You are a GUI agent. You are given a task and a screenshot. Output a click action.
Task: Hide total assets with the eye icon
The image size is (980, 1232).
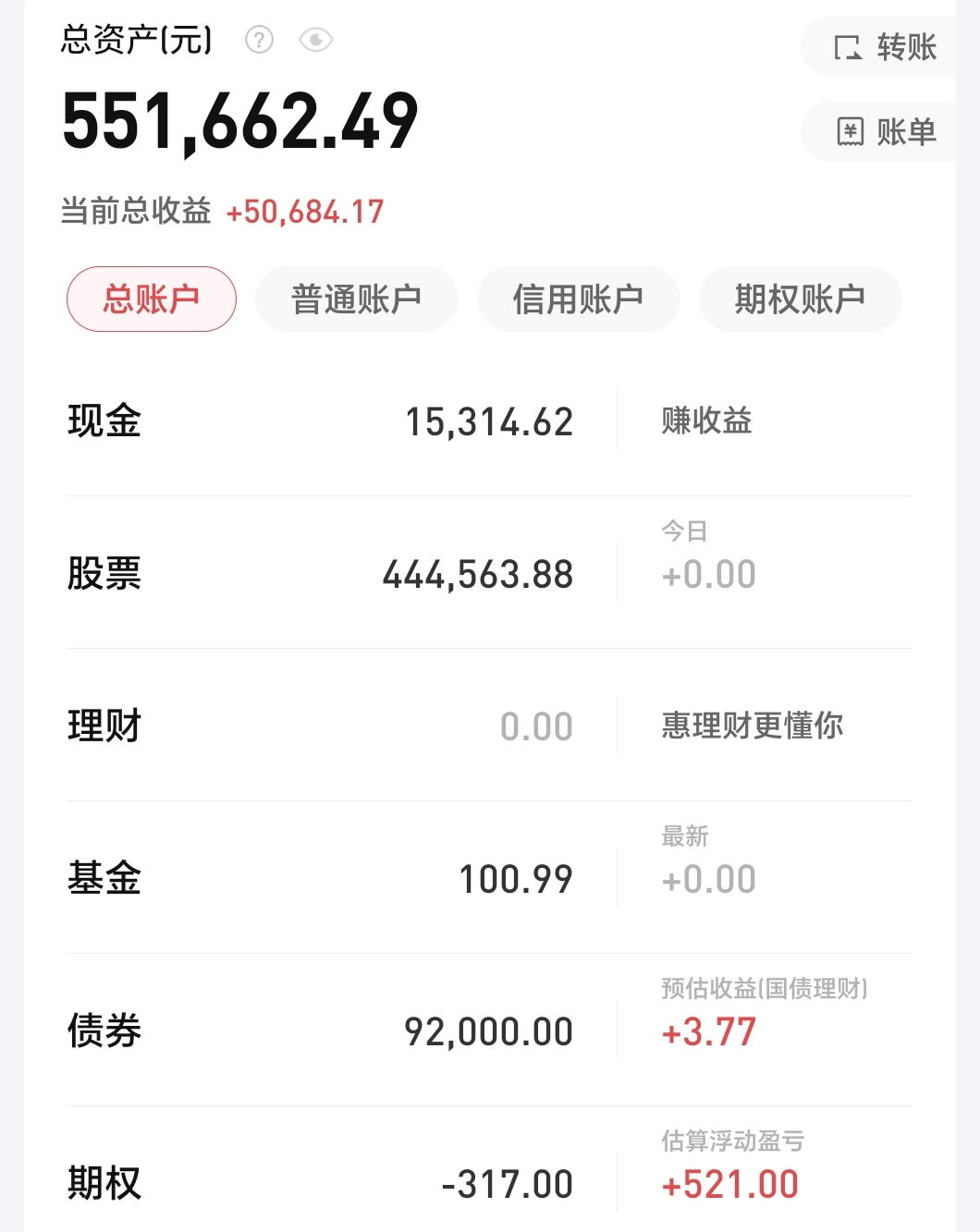315,40
